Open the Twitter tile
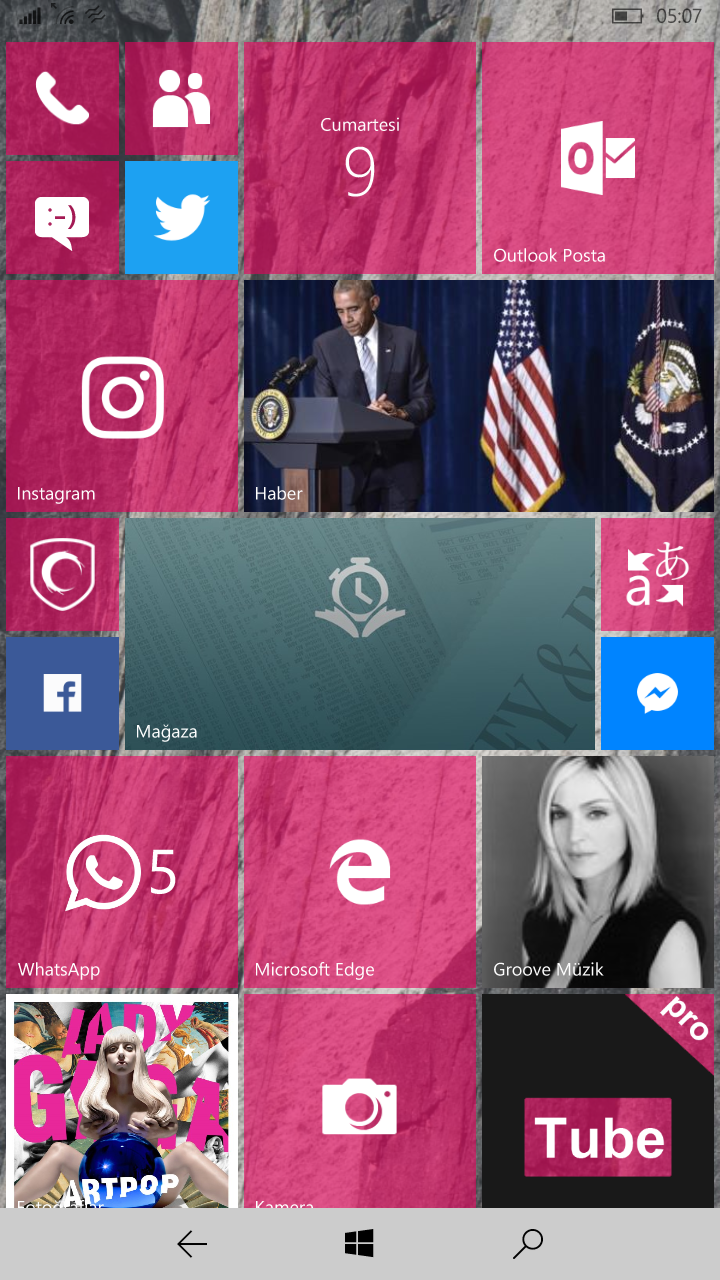This screenshot has width=720, height=1280. [181, 218]
